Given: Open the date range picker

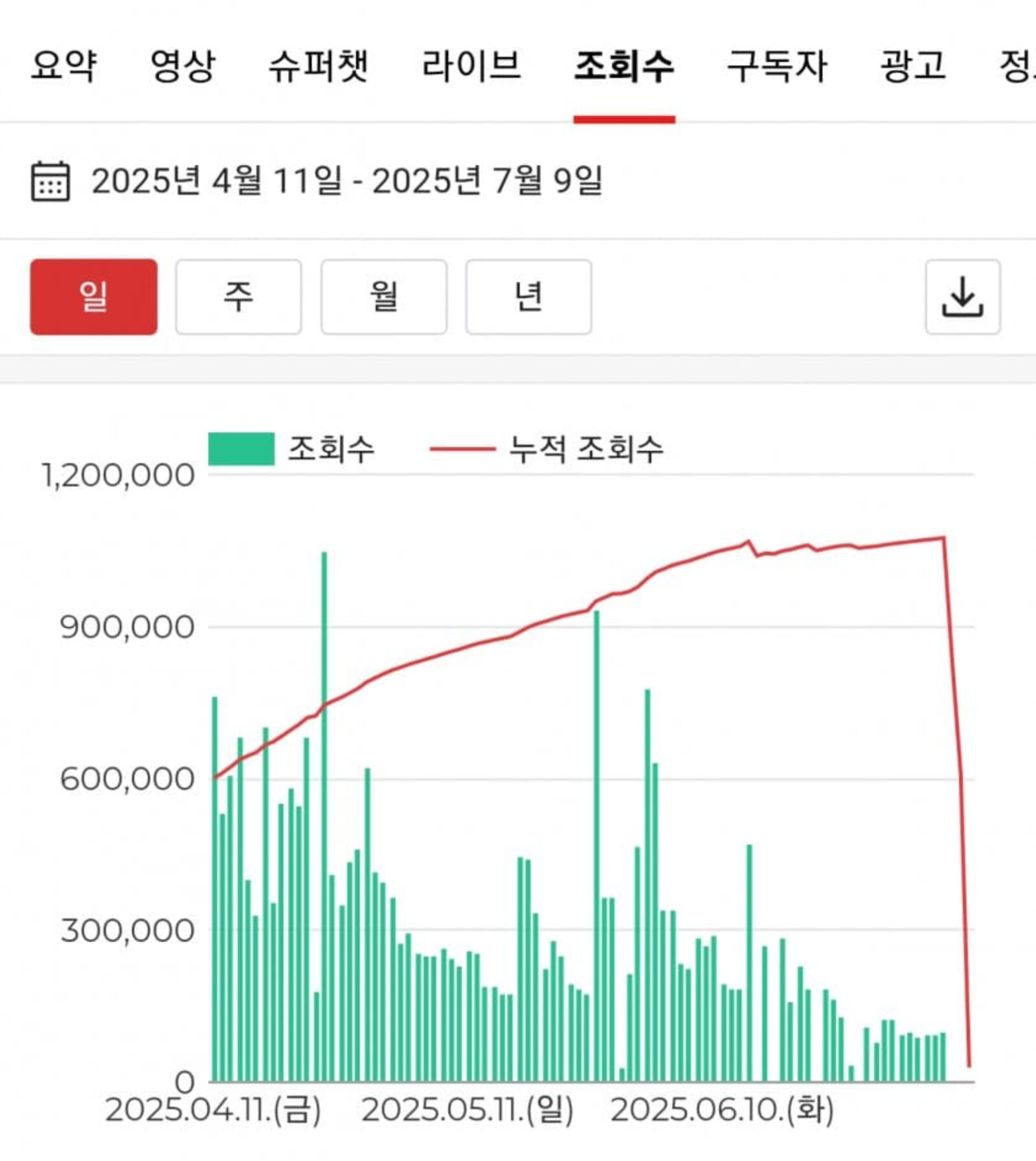Looking at the screenshot, I should point(316,181).
